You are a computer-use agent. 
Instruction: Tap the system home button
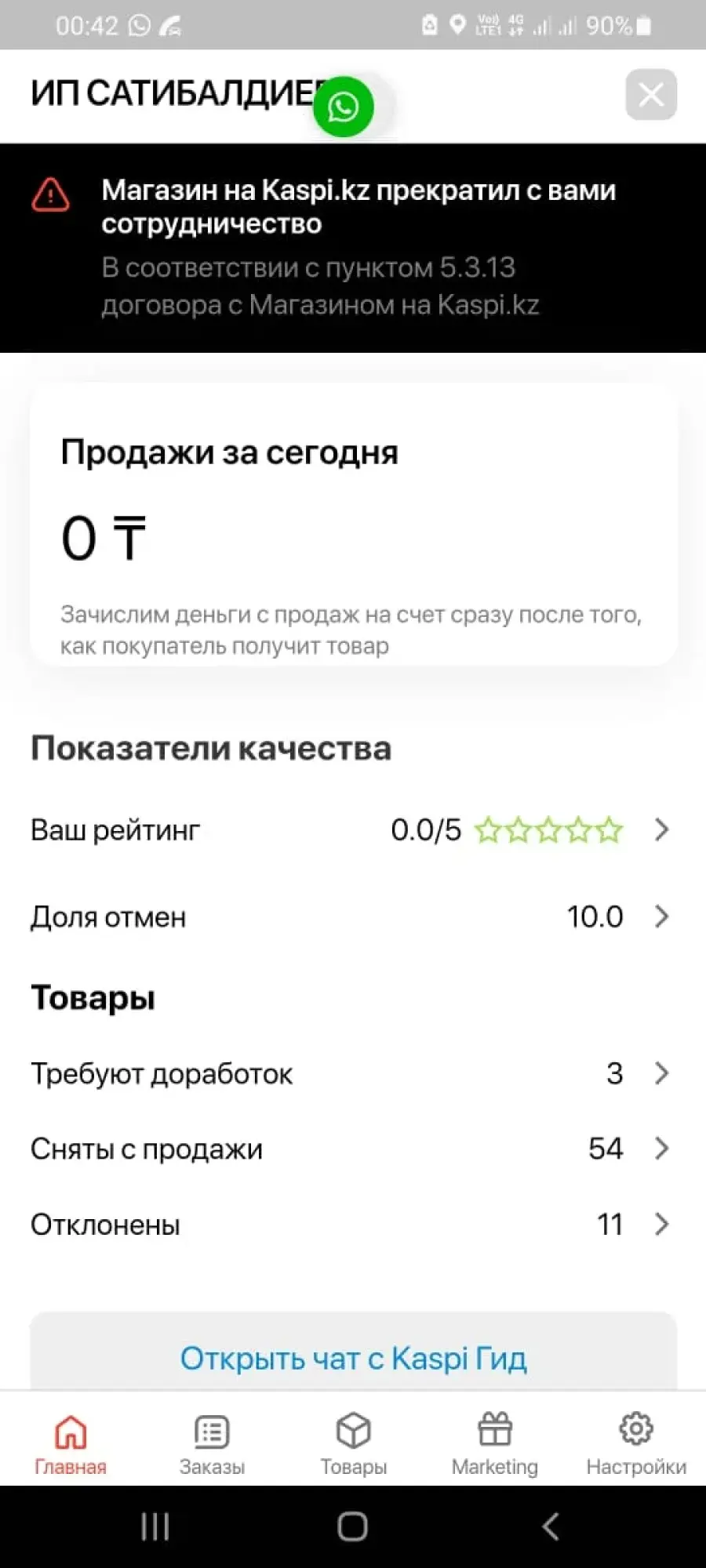[x=352, y=1526]
